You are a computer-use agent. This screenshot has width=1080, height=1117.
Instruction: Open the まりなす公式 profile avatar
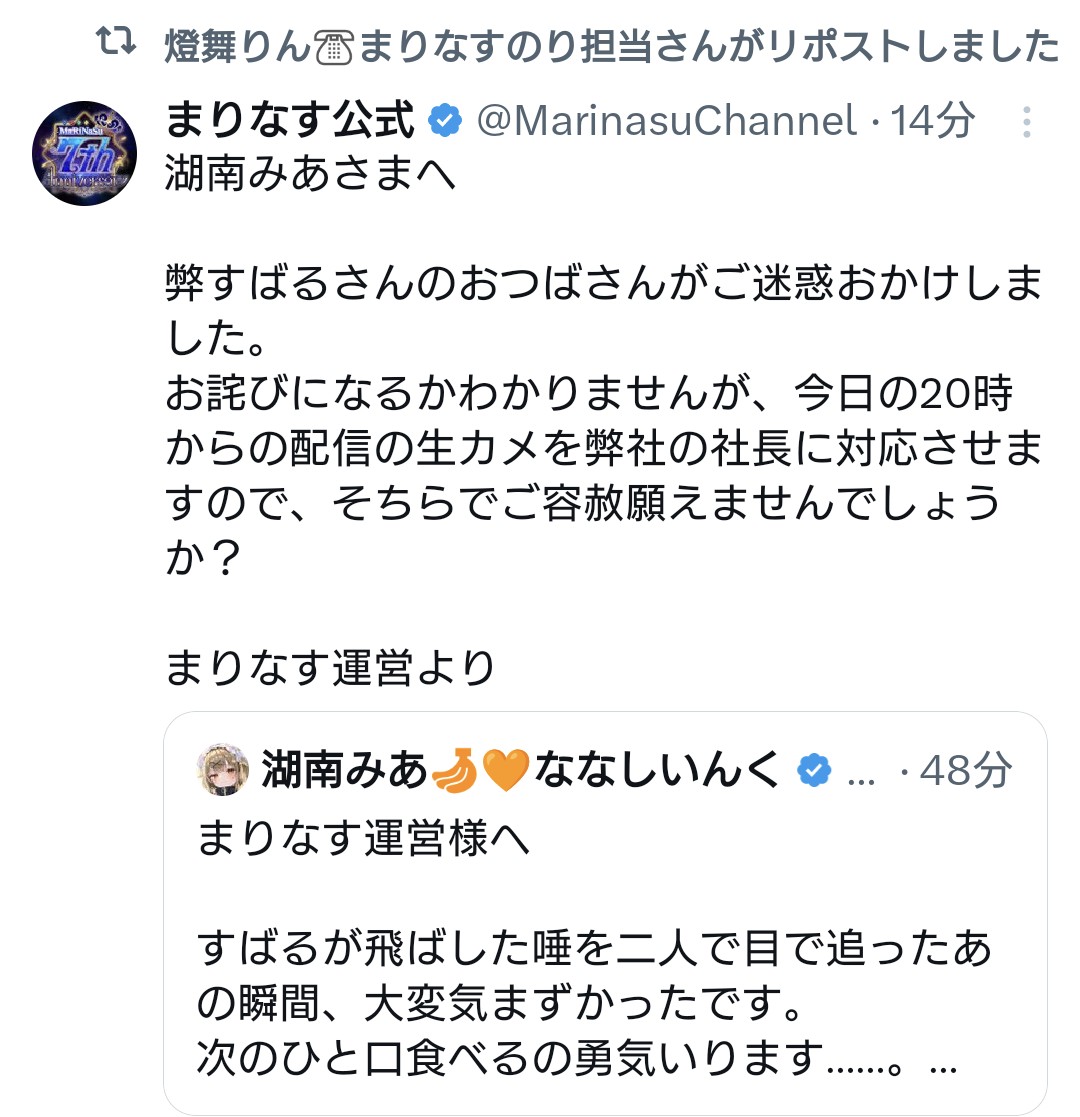84,153
